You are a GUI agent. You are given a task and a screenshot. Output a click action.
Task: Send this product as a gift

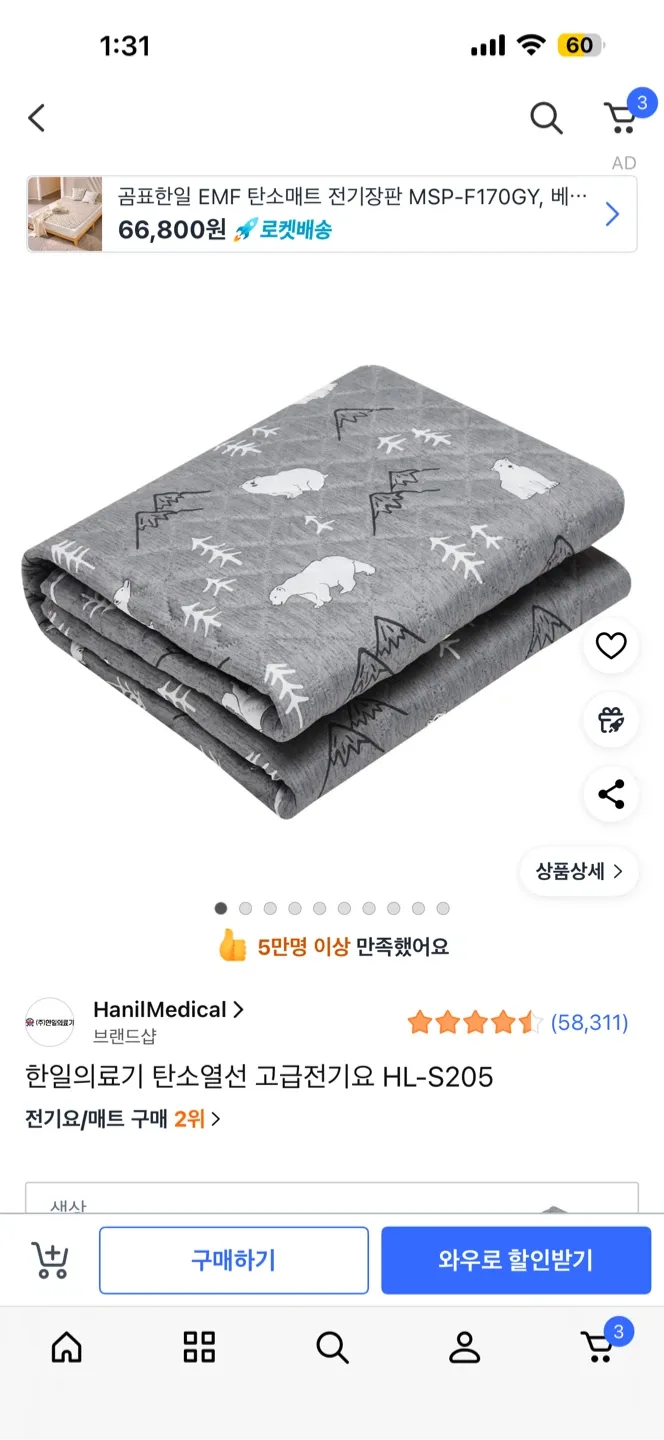point(611,720)
